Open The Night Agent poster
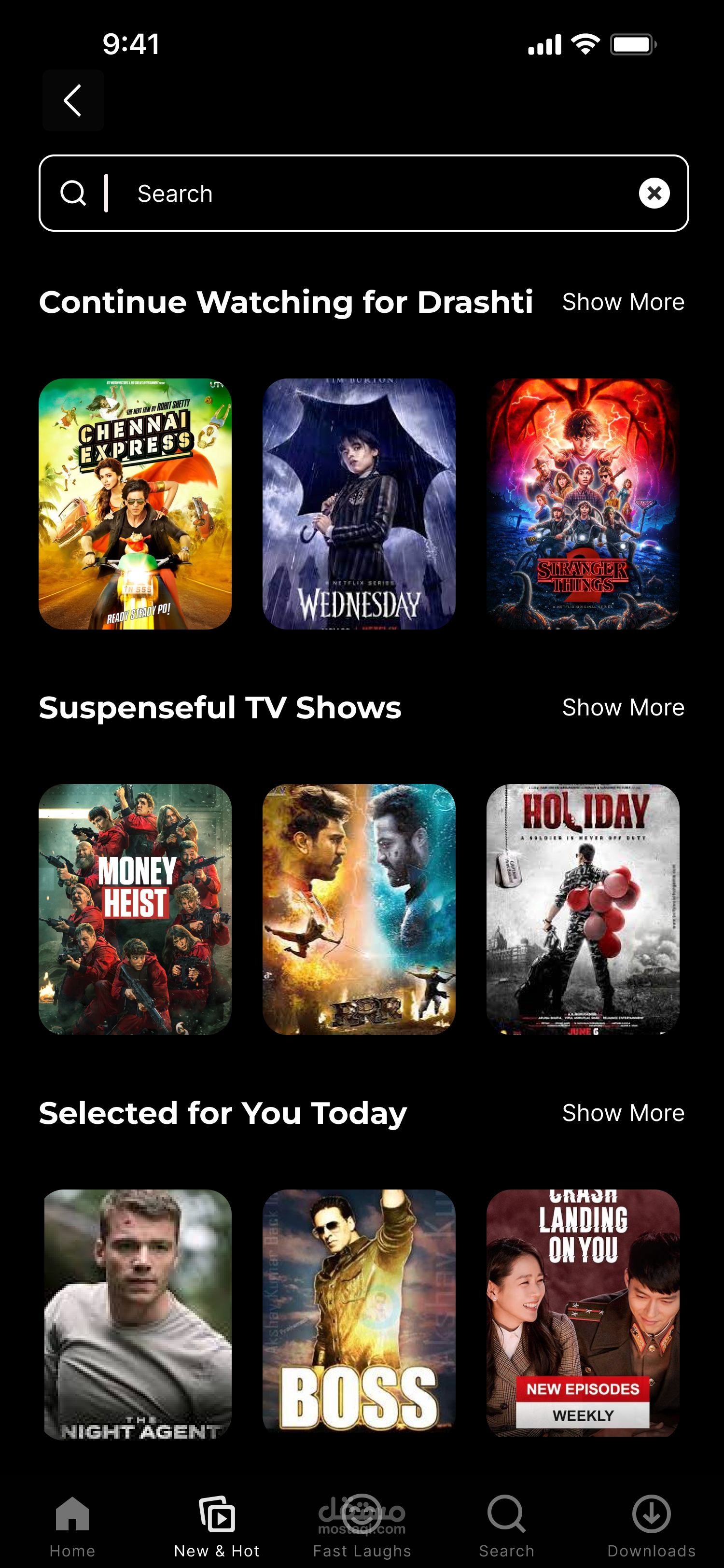The height and width of the screenshot is (1568, 724). pyautogui.click(x=138, y=1314)
